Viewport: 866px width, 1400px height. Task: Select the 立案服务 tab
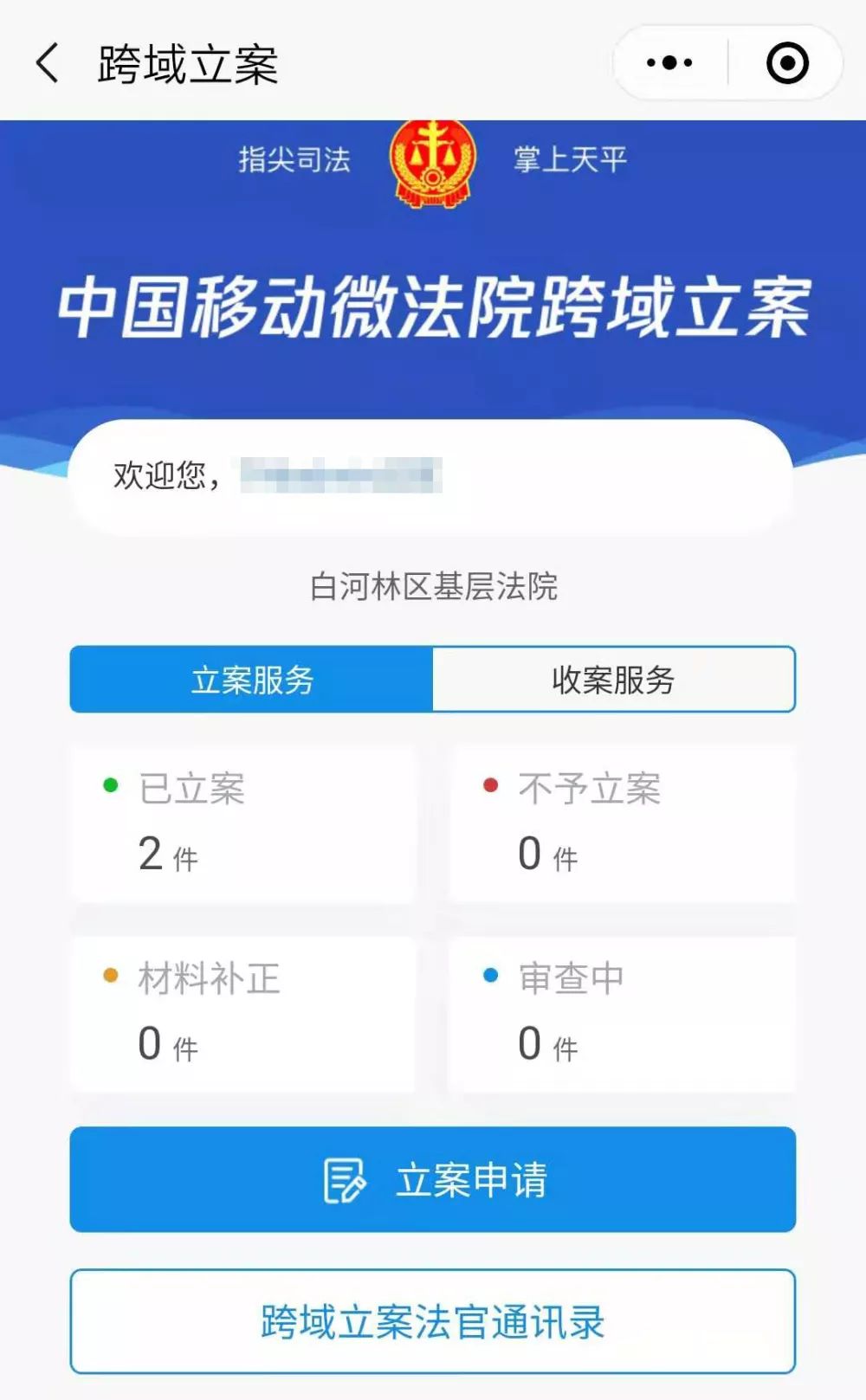click(249, 681)
